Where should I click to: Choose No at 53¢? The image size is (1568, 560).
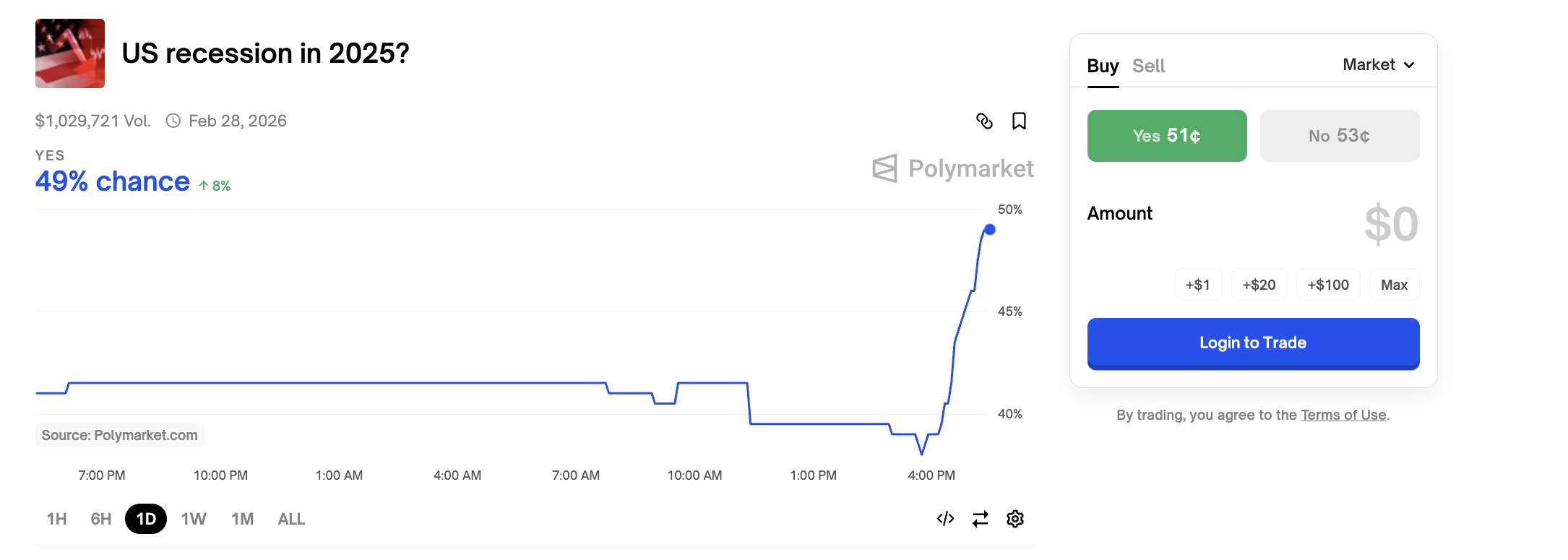click(x=1340, y=136)
